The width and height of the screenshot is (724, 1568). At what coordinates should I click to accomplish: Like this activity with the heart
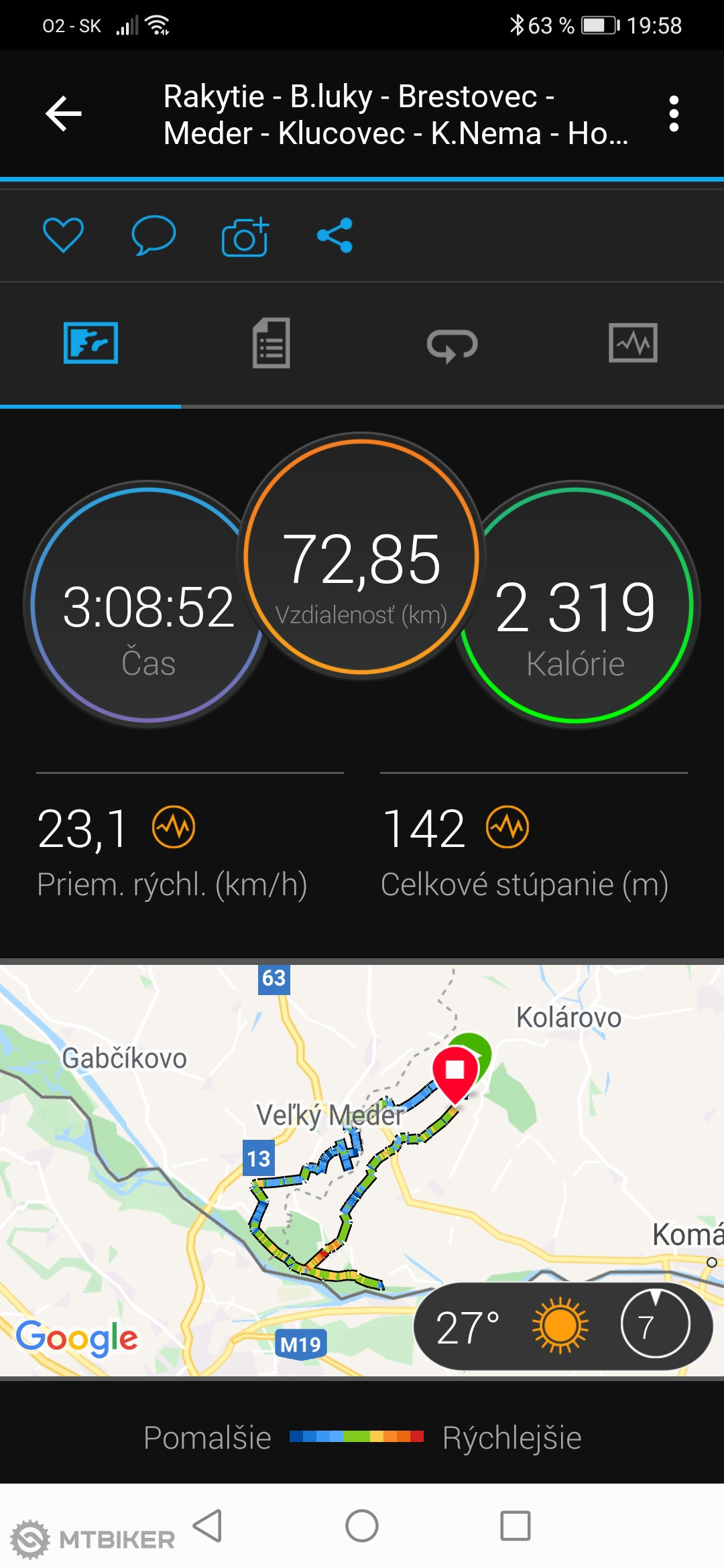63,235
